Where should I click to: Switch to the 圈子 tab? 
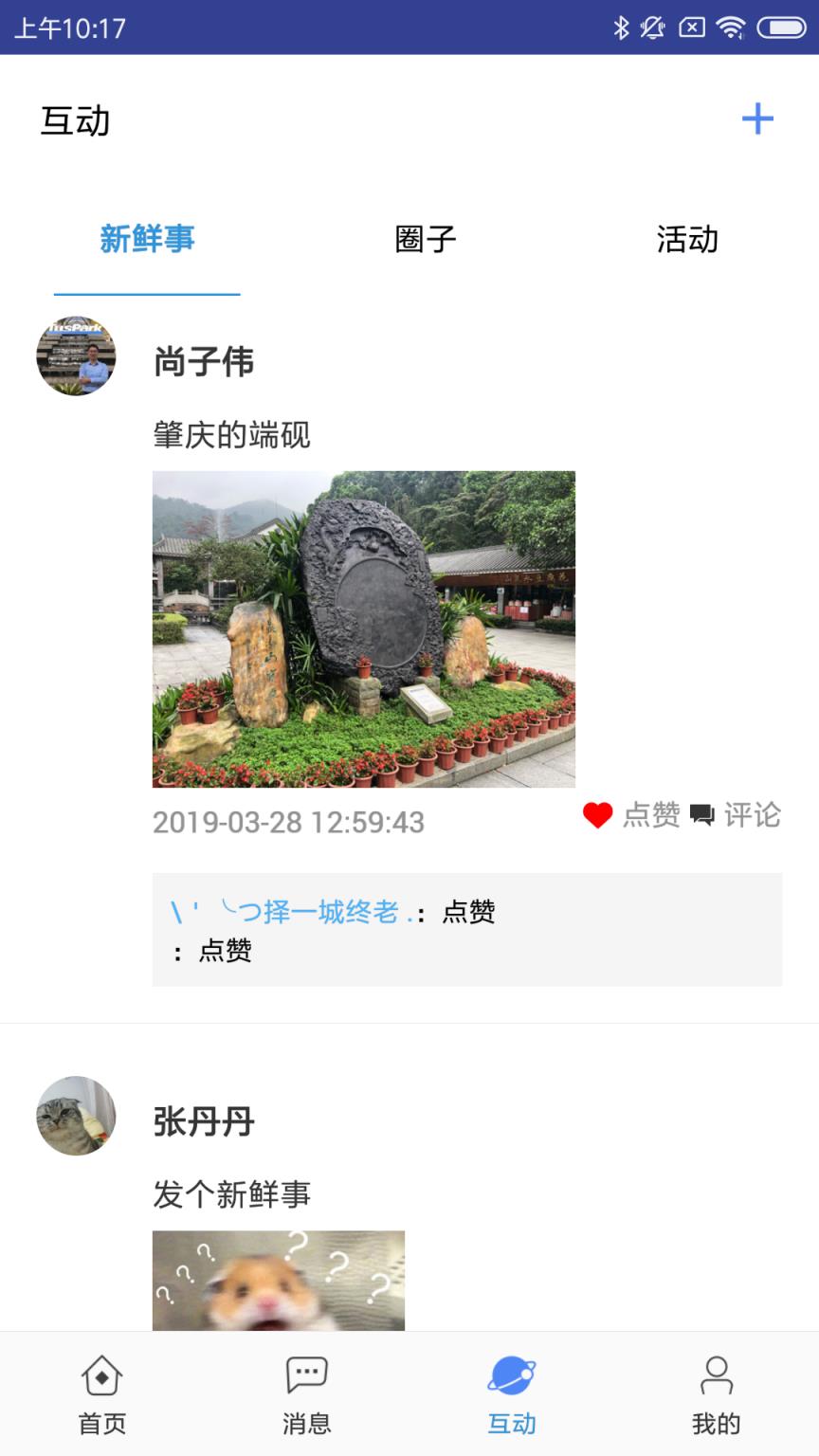[x=422, y=240]
